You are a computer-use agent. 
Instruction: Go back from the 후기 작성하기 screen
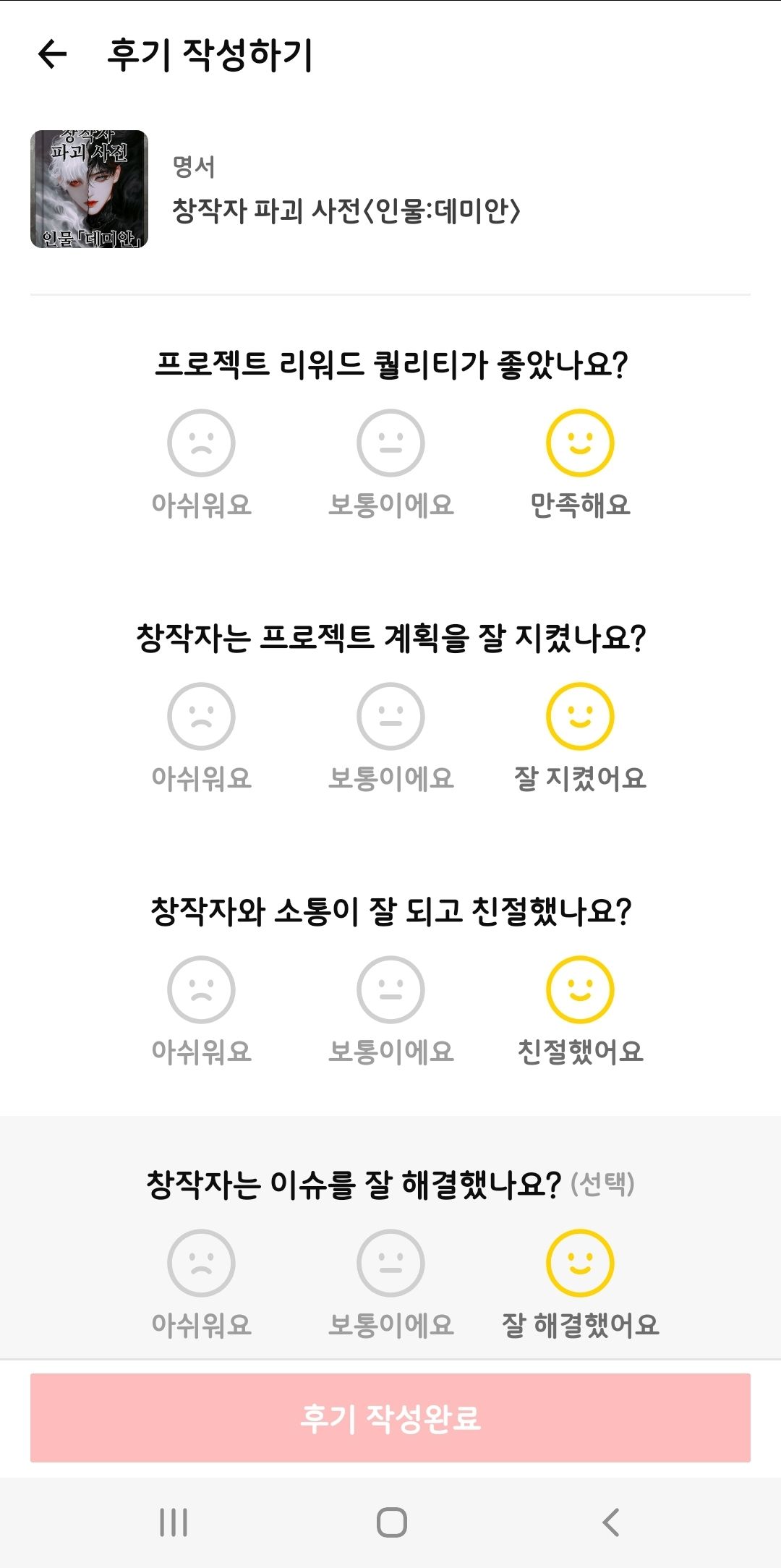52,54
